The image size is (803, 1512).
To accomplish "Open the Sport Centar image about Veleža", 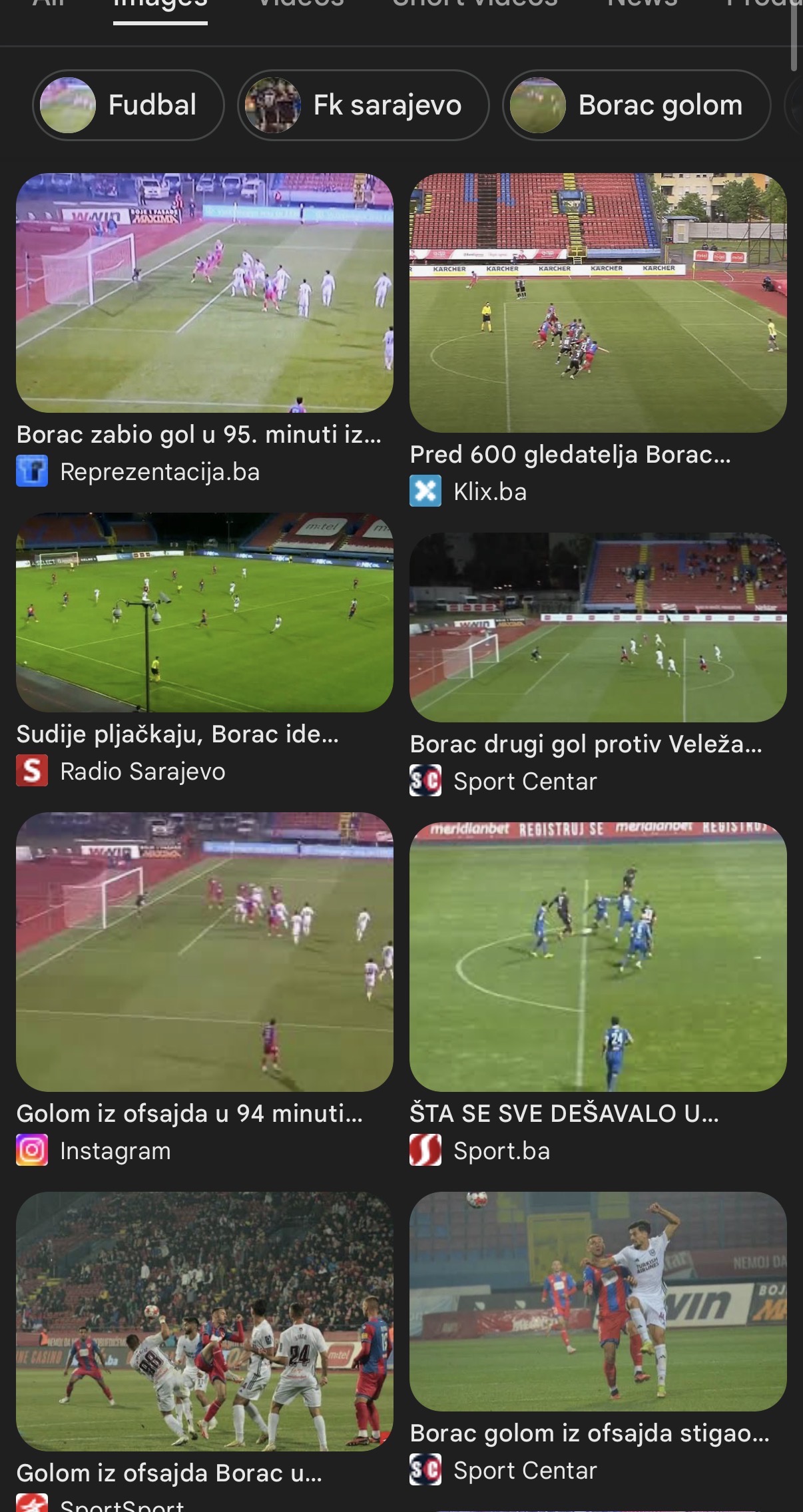I will tap(598, 627).
